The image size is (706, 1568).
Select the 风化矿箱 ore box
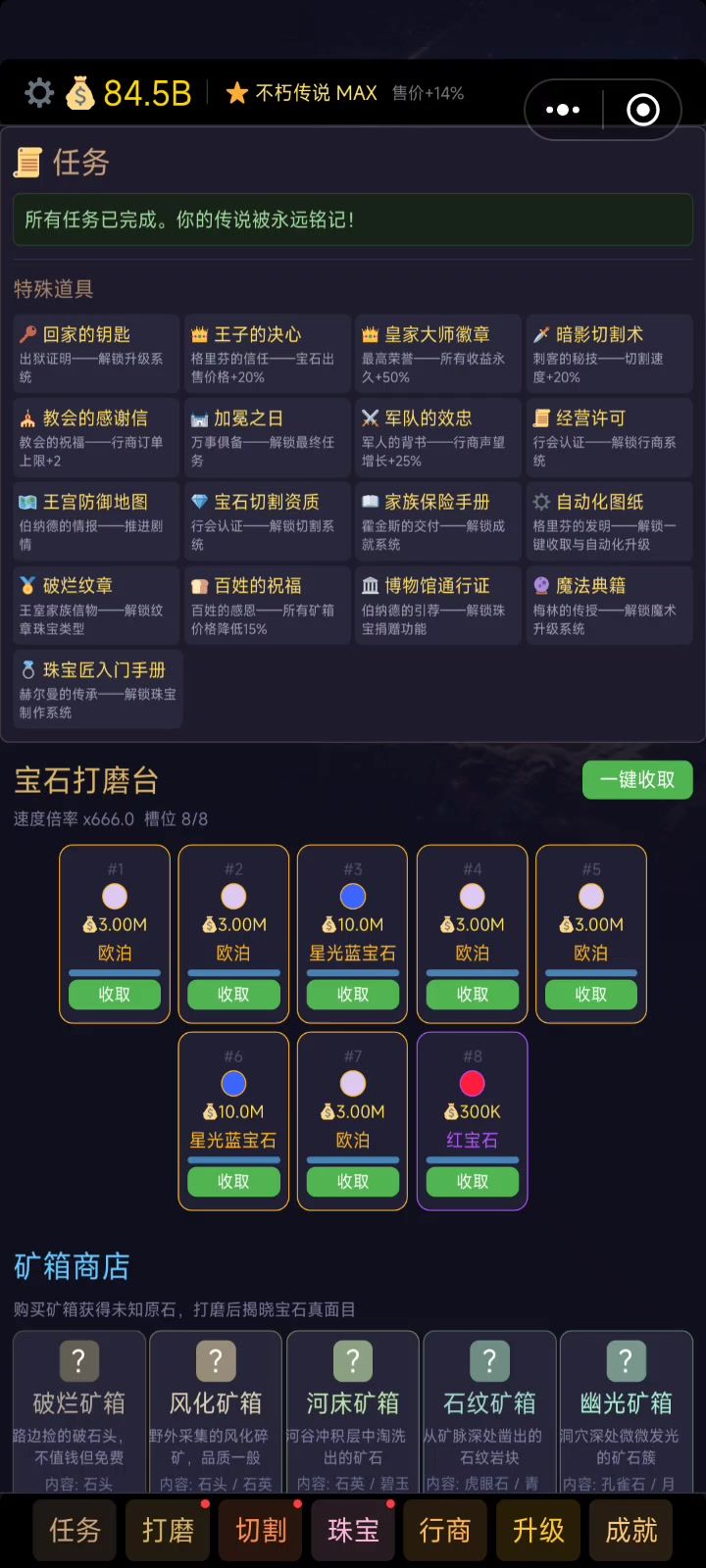click(x=216, y=1403)
